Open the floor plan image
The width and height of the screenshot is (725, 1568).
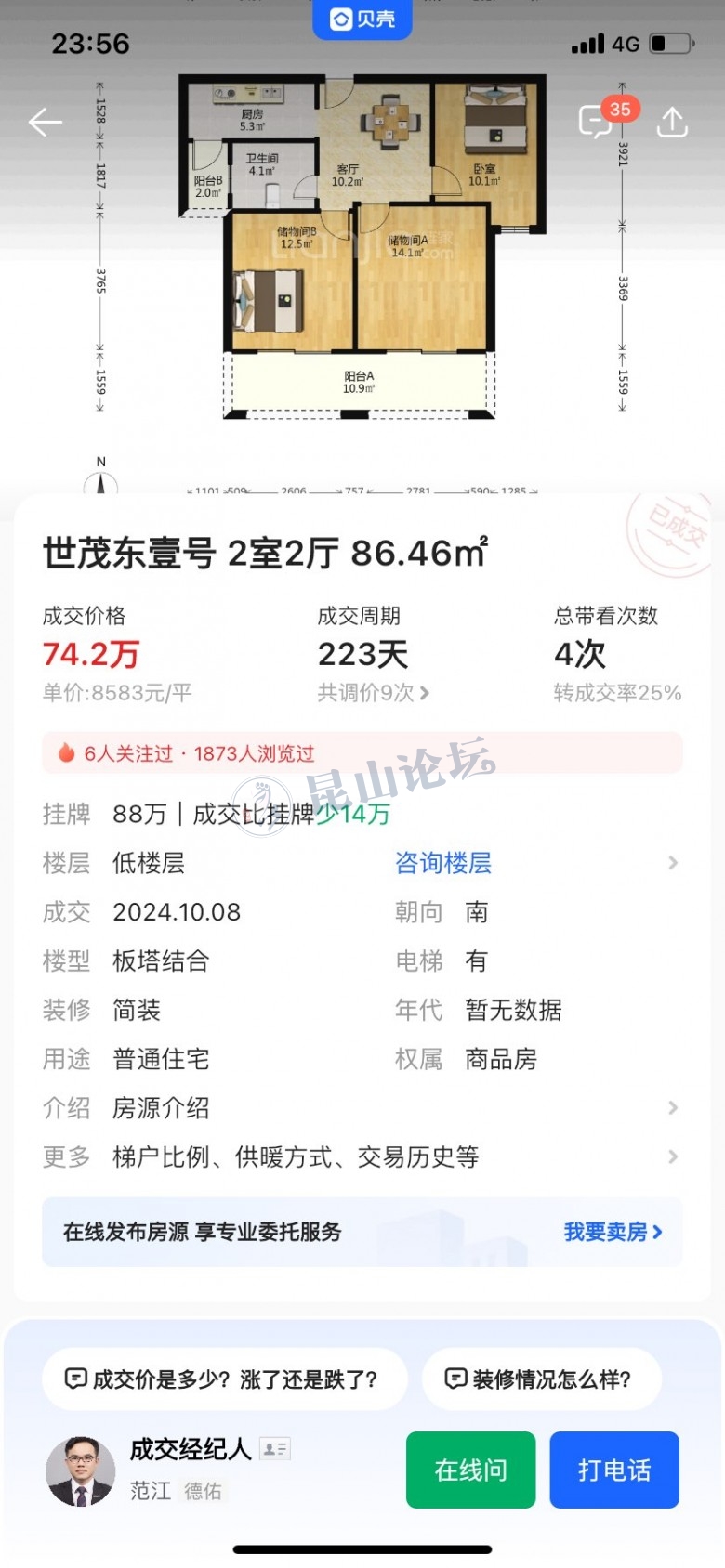coord(361,251)
